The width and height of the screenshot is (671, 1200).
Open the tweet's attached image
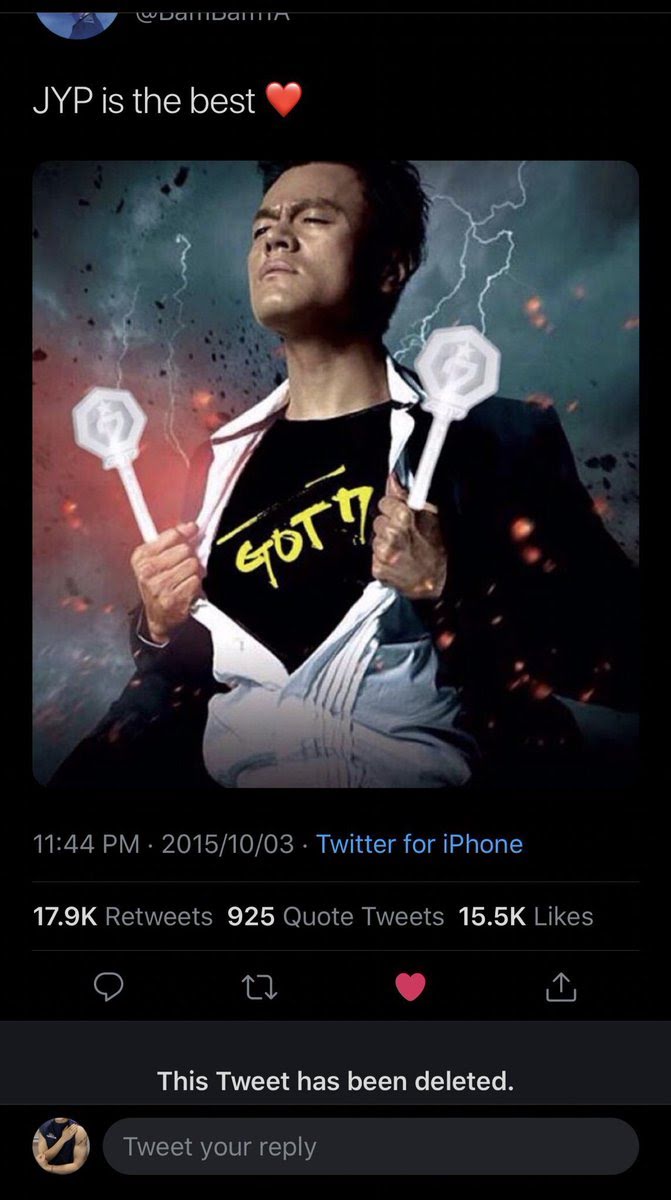click(335, 473)
